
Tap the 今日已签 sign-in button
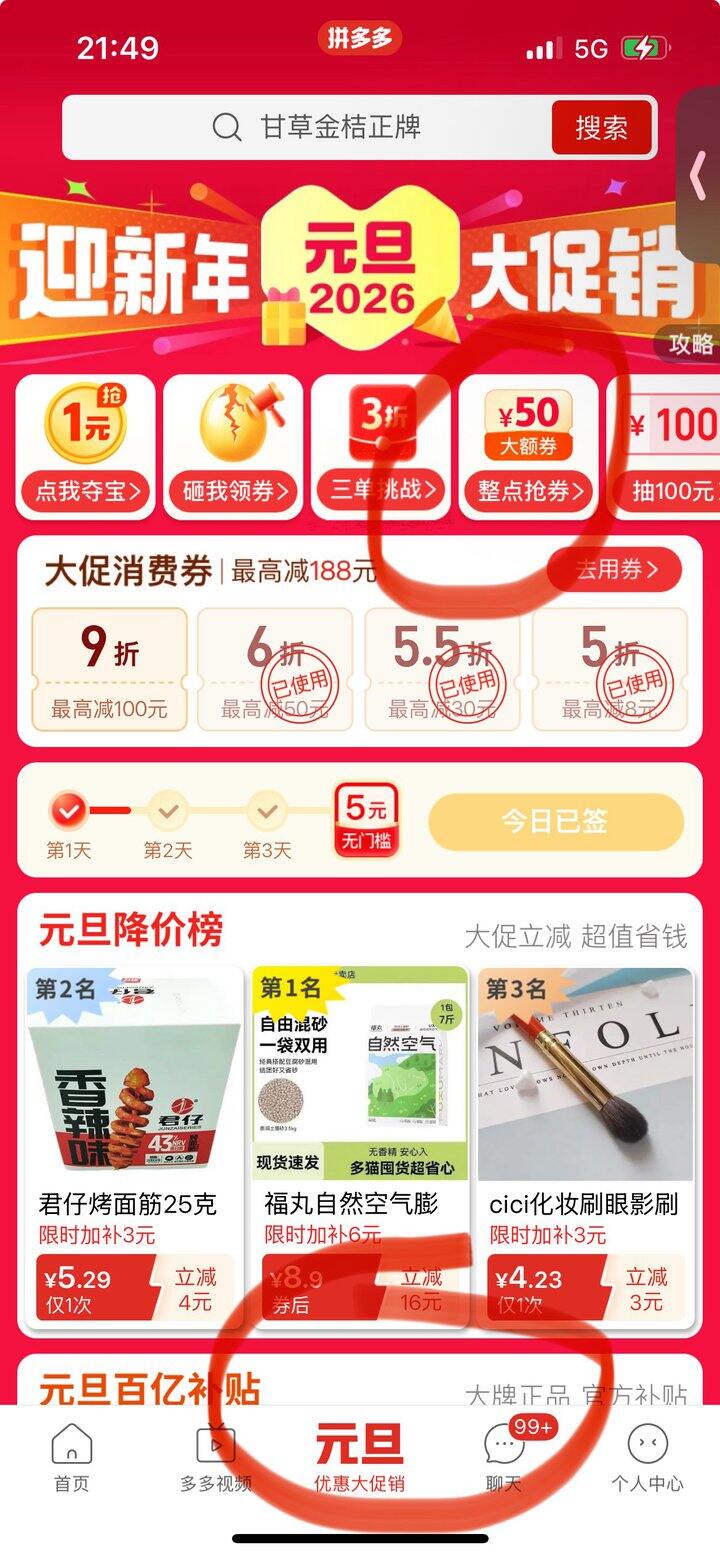[555, 821]
